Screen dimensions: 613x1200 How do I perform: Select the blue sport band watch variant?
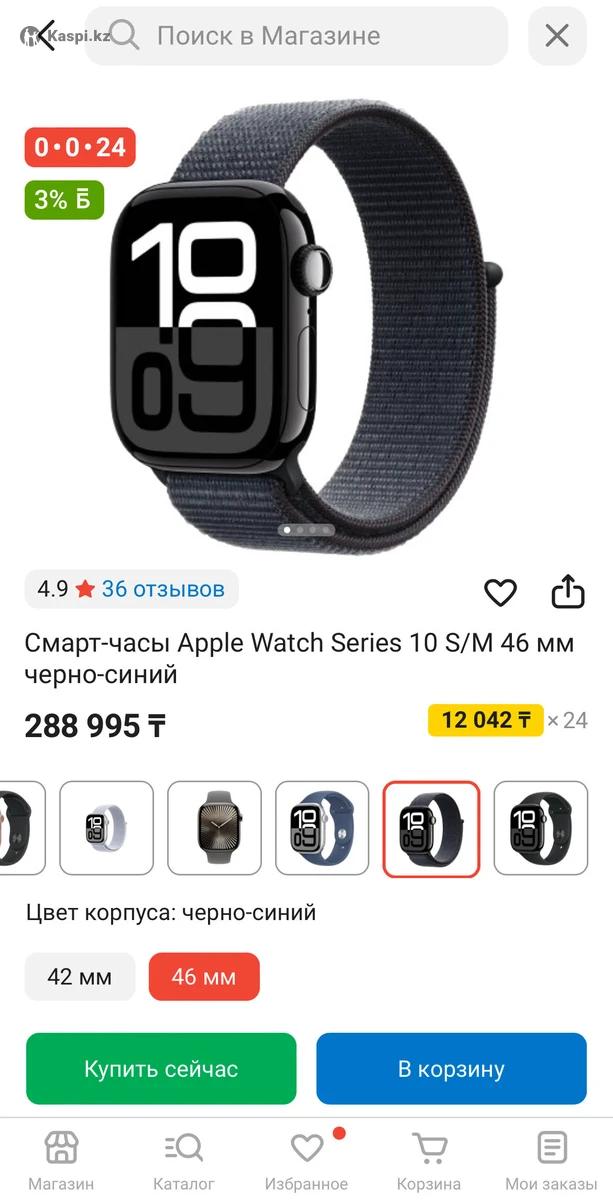click(x=323, y=829)
